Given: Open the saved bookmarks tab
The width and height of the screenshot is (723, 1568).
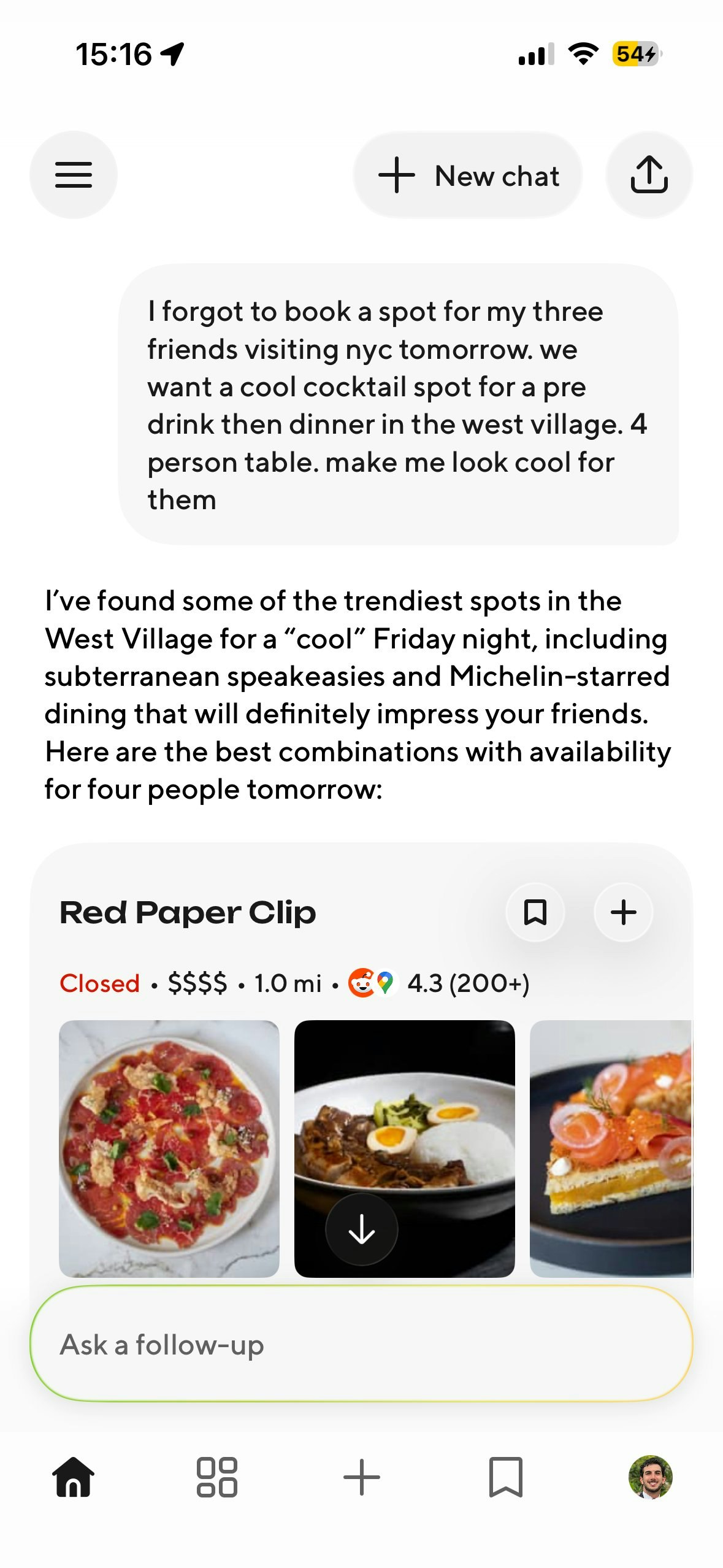Looking at the screenshot, I should 506,1477.
